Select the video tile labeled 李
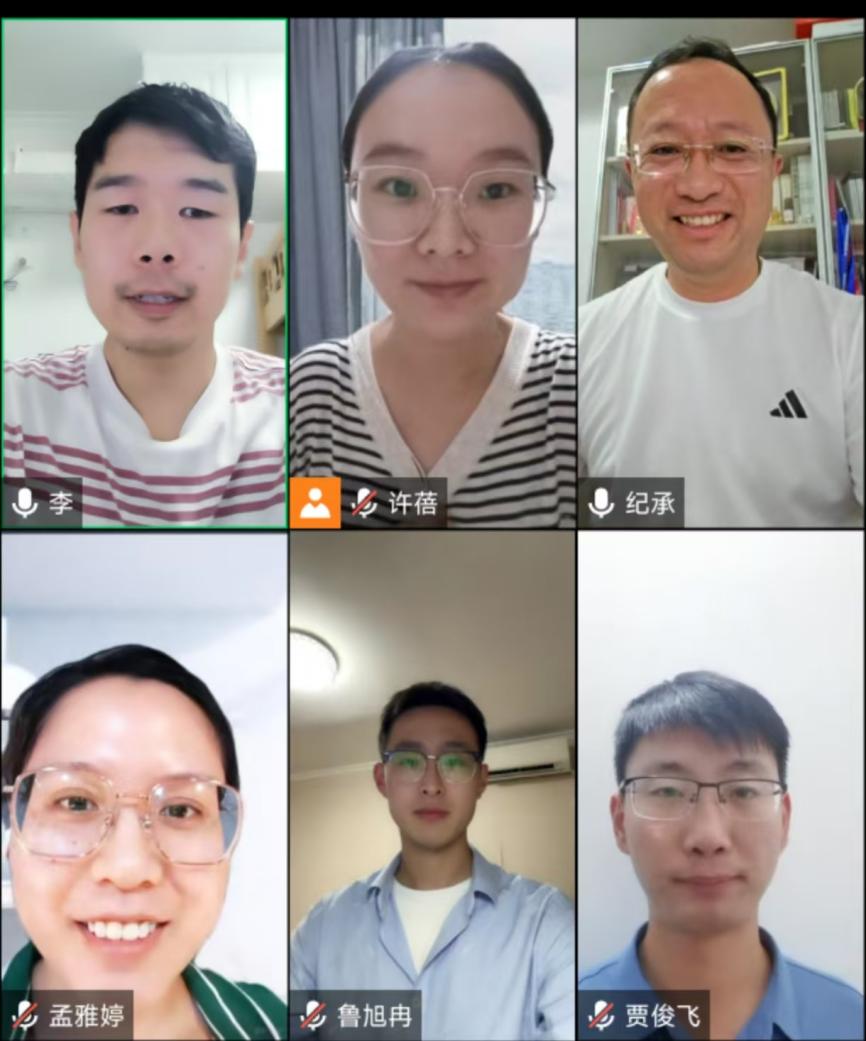866x1041 pixels. [x=144, y=272]
